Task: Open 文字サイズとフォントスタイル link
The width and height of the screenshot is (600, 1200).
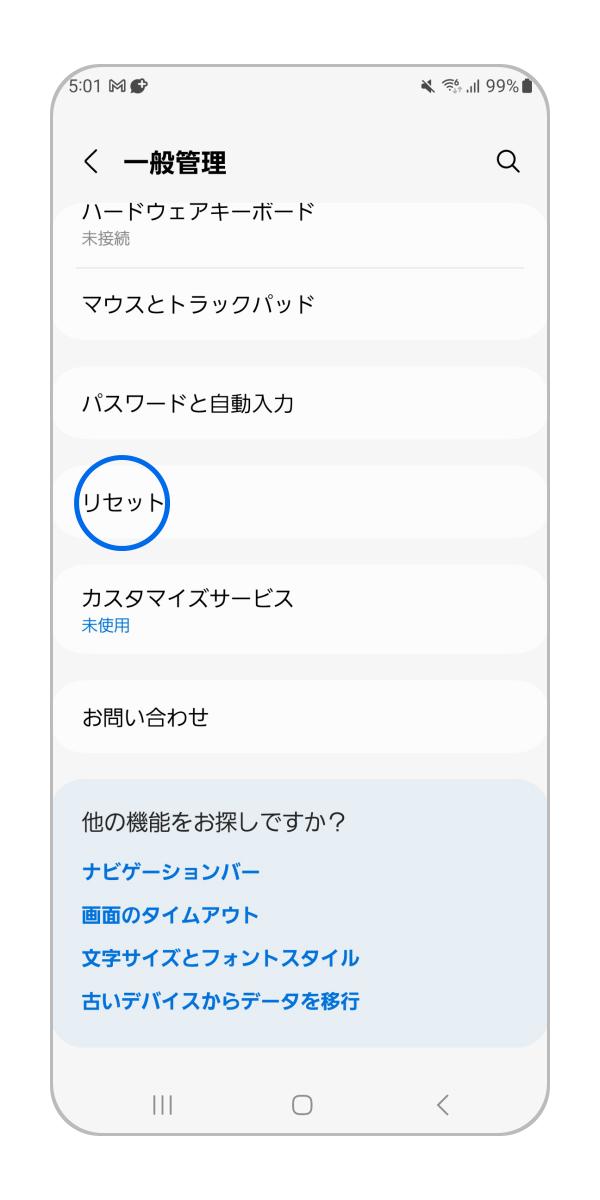Action: point(220,958)
